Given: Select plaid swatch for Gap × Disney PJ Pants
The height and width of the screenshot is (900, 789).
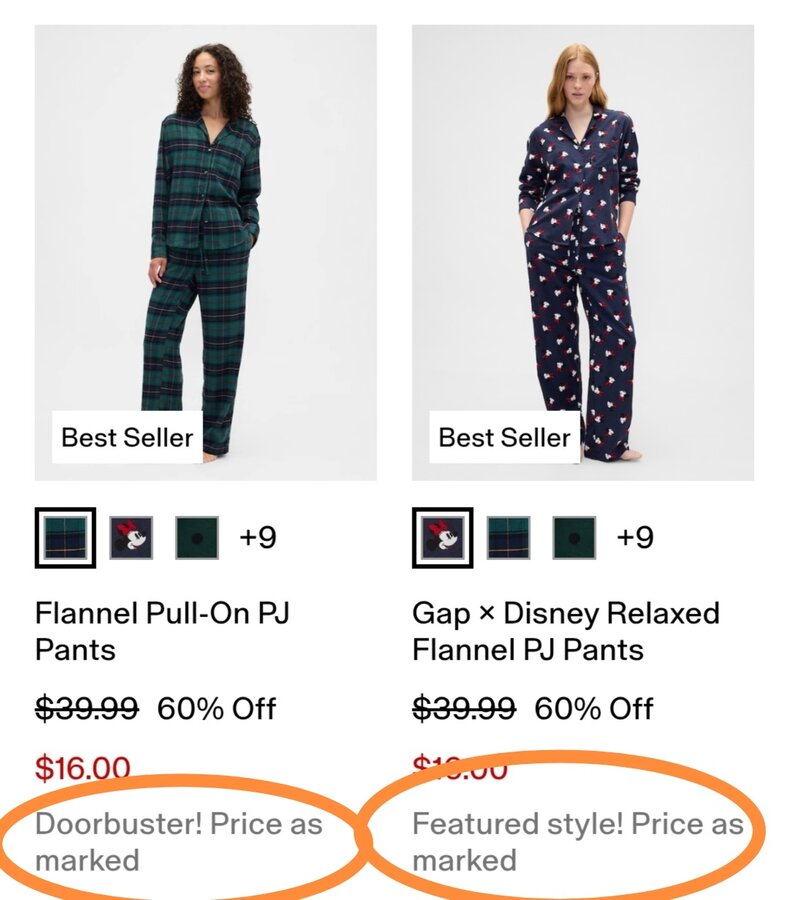Looking at the screenshot, I should (x=508, y=538).
